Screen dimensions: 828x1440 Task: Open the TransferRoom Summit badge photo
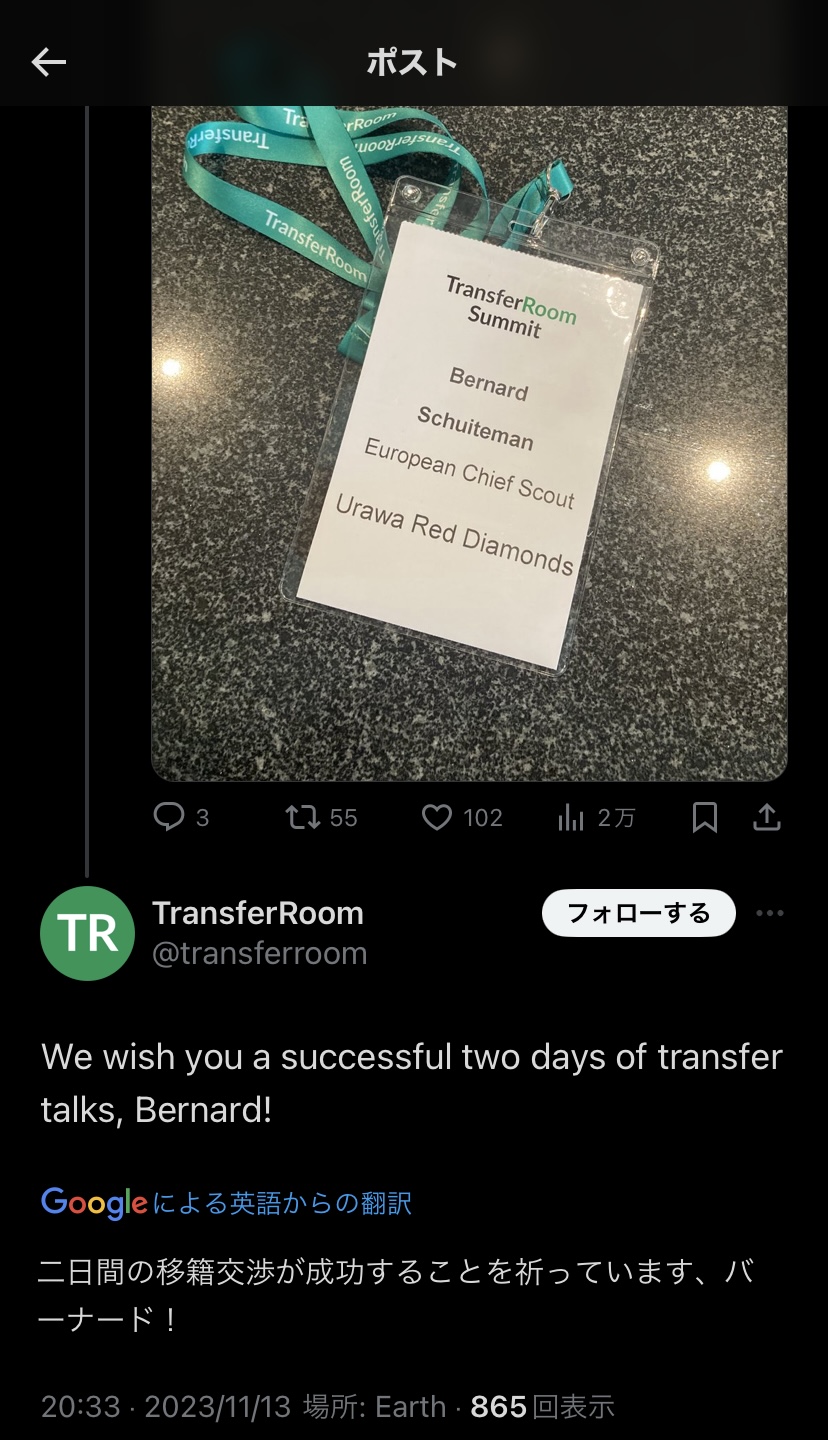click(x=469, y=440)
